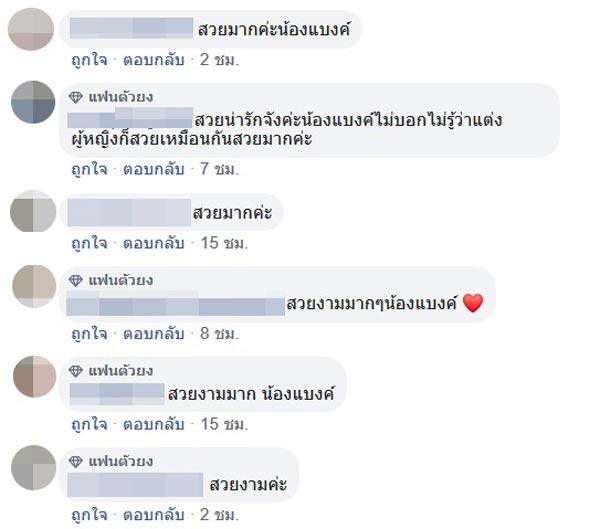Like the comment 'สวยมากค่ะน้องแบงค์'
Screen dimensions: 600x529
(88, 59)
